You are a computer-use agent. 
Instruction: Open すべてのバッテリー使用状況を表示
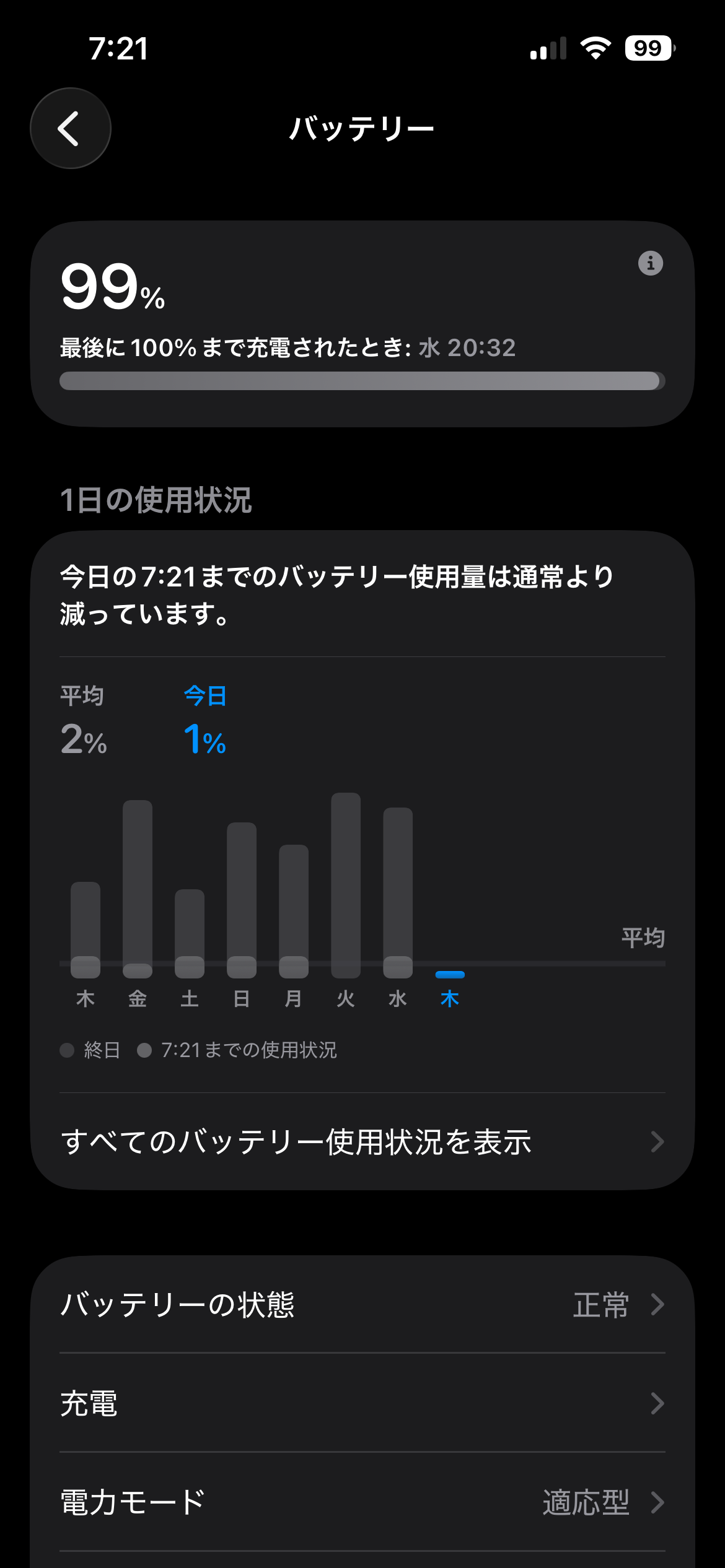tap(362, 1141)
